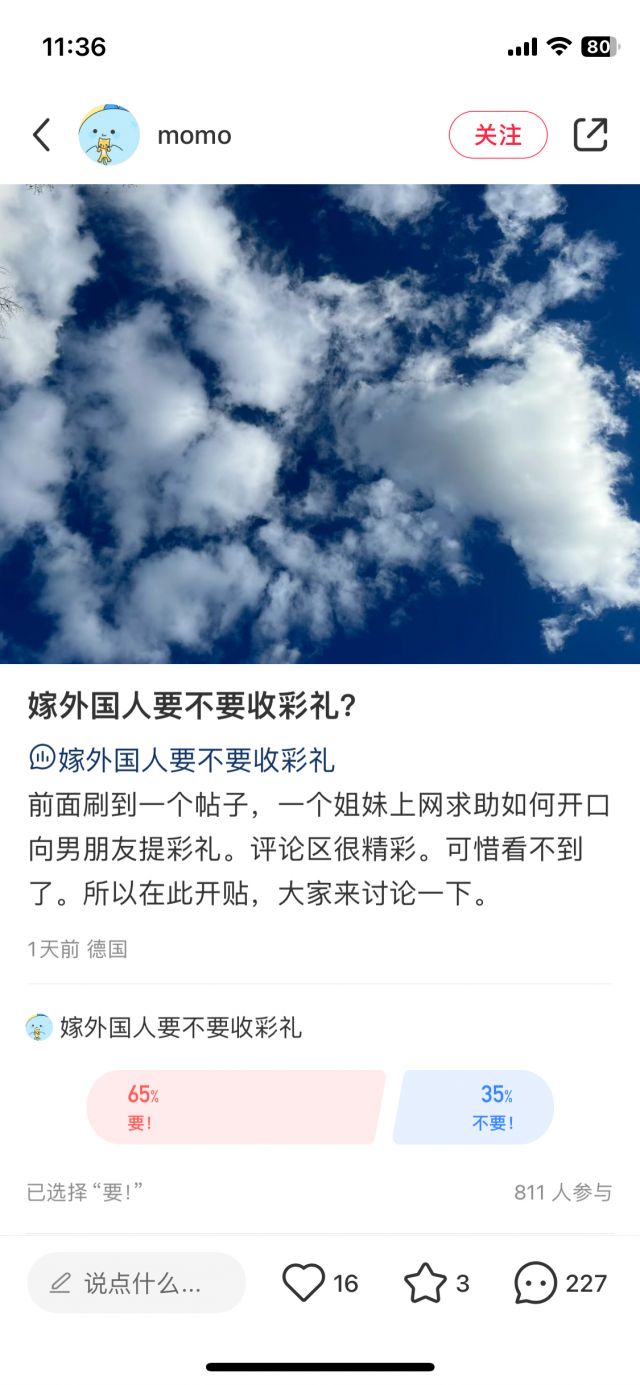Tap the 说点什么 comment field
Image resolution: width=640 pixels, height=1385 pixels.
click(x=137, y=1283)
